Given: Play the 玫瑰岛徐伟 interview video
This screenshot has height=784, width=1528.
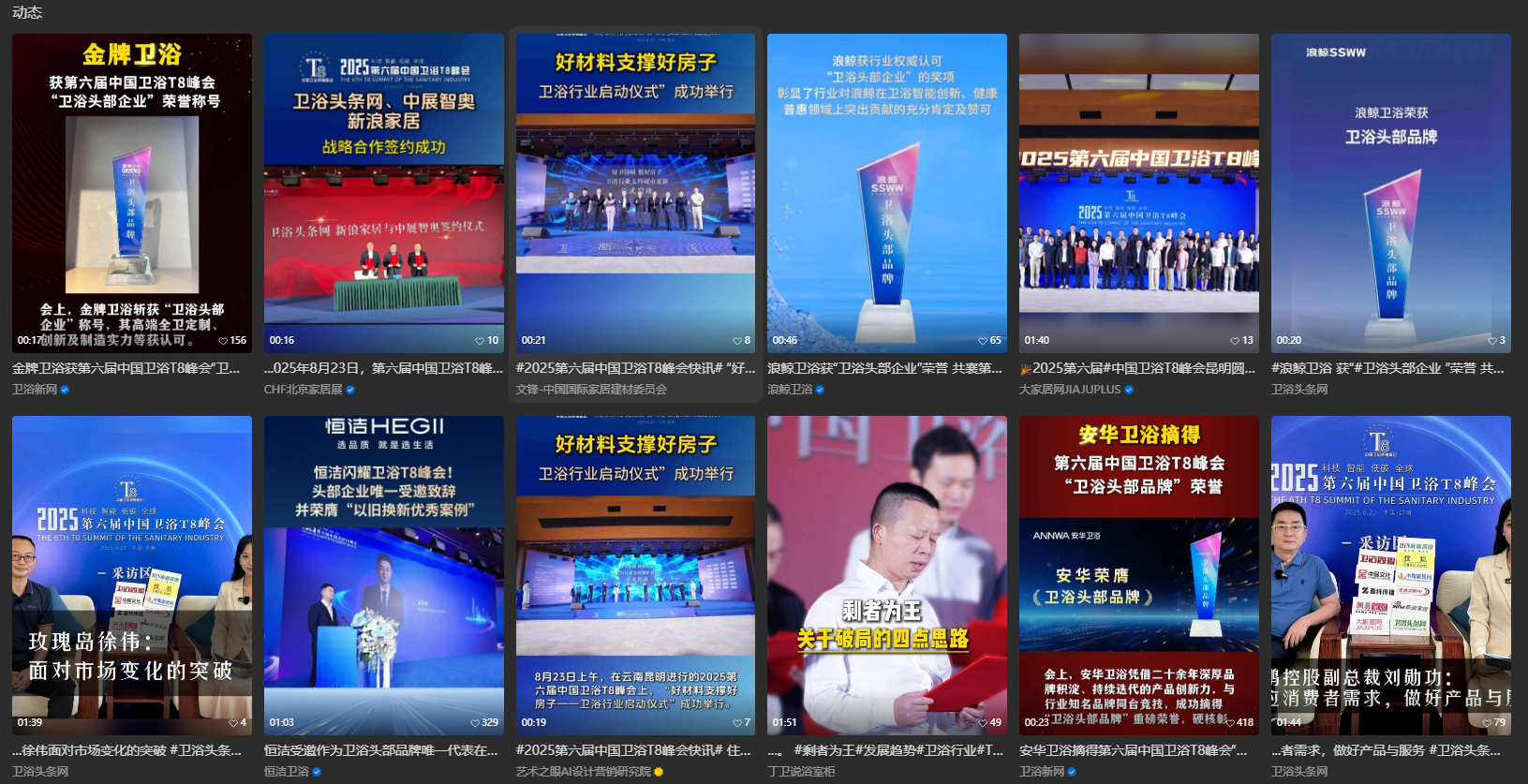Looking at the screenshot, I should (131, 575).
